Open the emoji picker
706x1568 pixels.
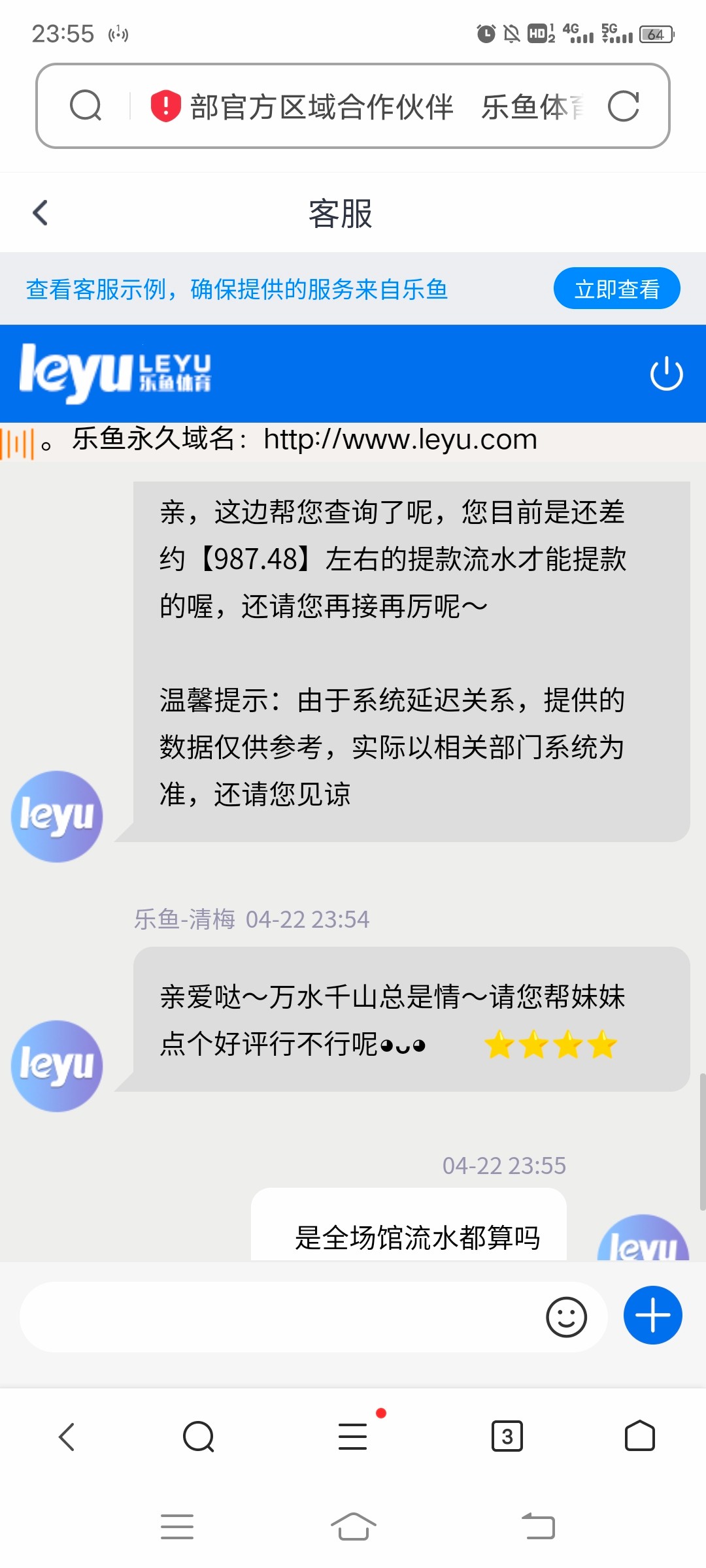(x=566, y=1317)
